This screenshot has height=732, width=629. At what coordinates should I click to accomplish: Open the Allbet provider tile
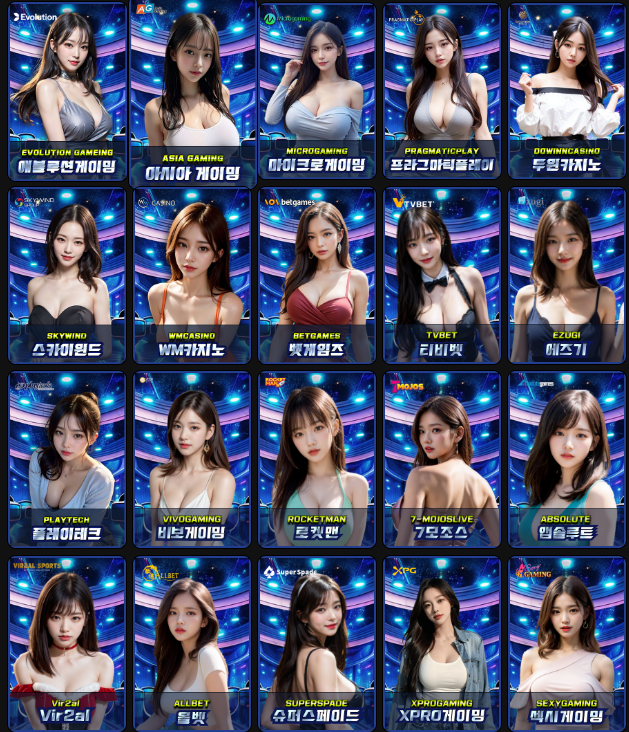pyautogui.click(x=192, y=643)
